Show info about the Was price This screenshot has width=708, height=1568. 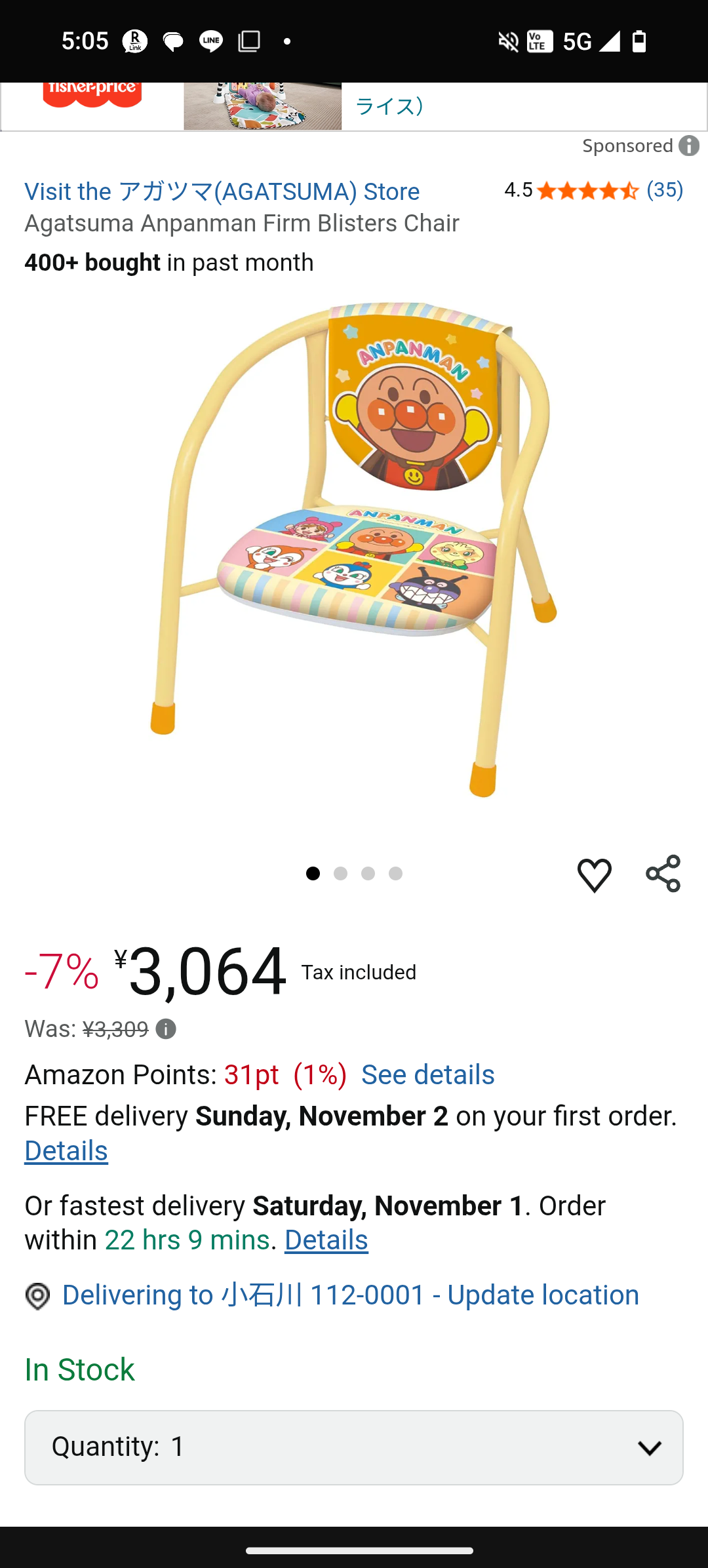point(166,1029)
